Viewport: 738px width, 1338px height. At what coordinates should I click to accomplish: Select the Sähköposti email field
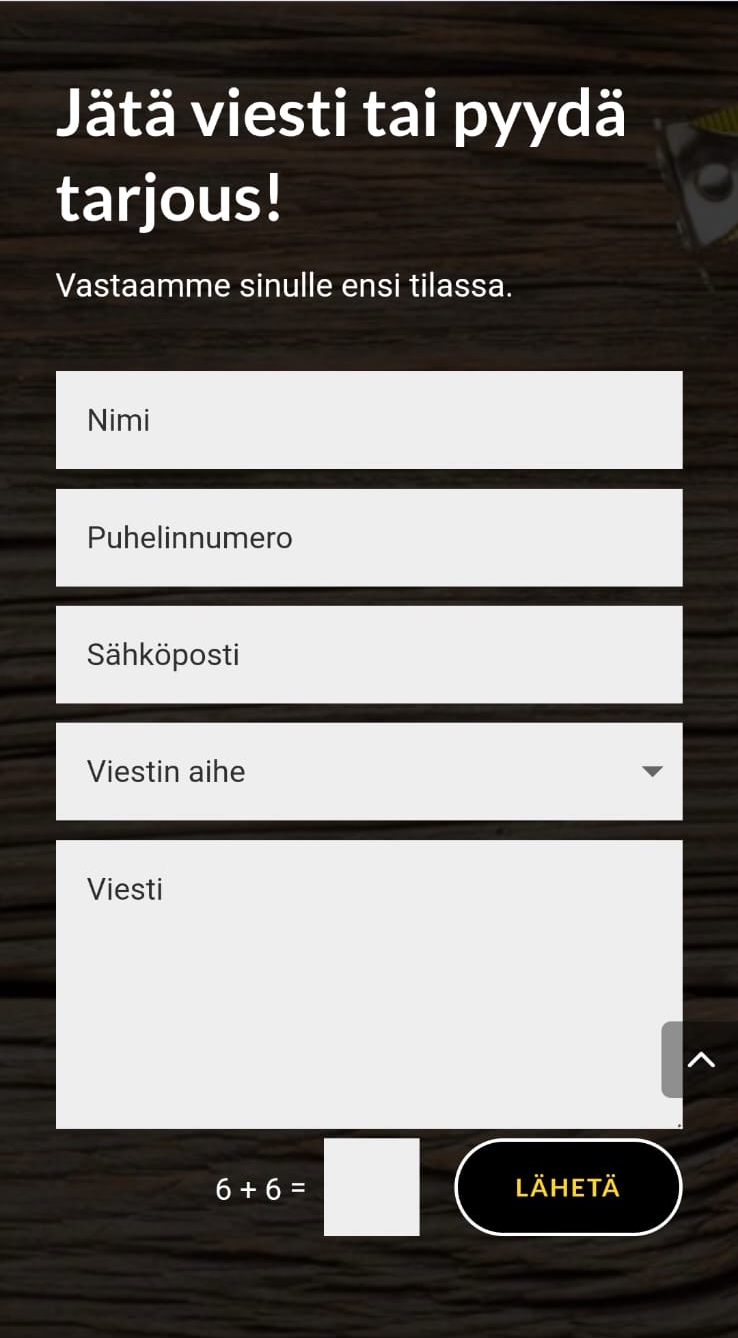coord(369,655)
